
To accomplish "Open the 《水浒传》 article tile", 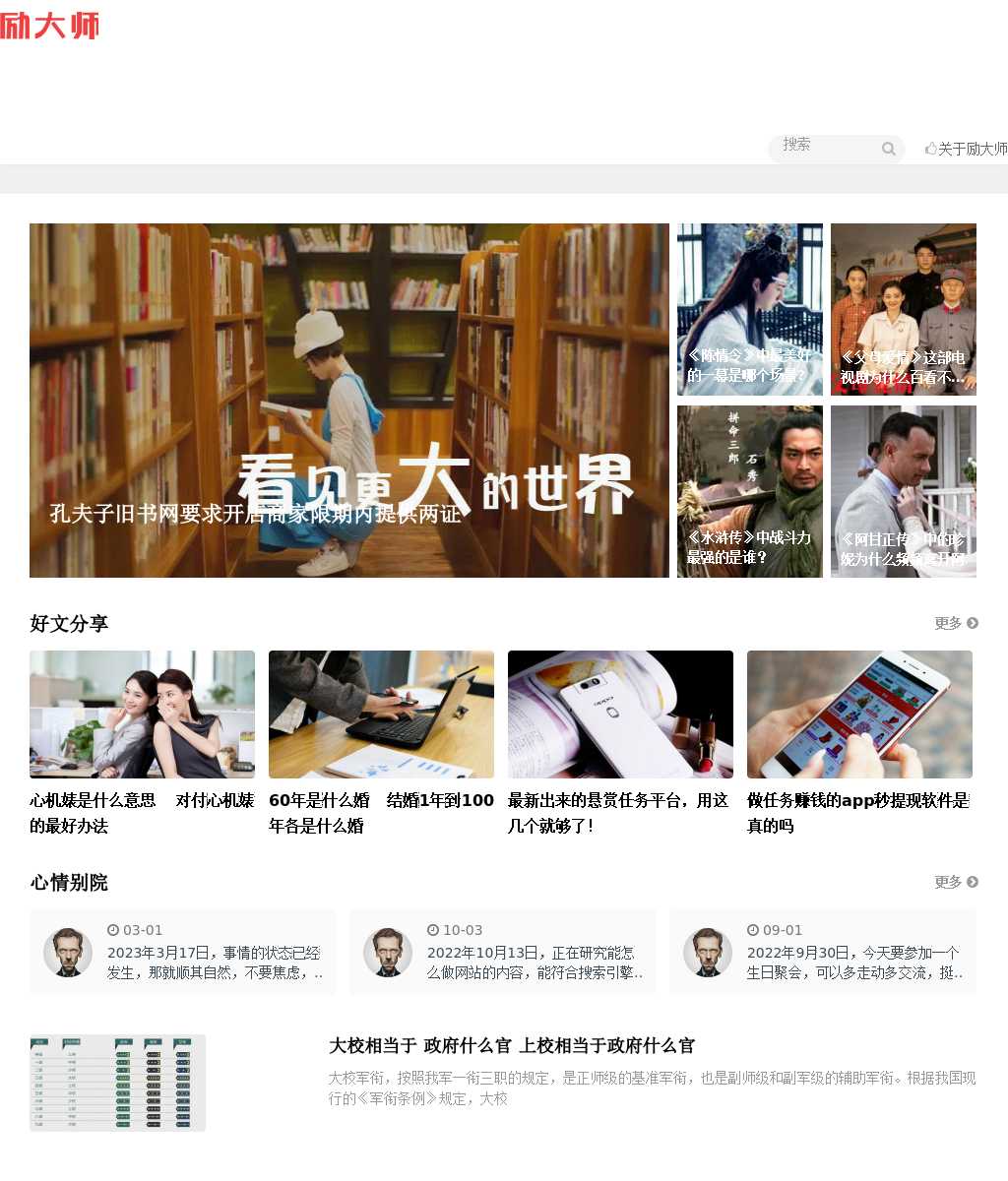I will (x=749, y=491).
